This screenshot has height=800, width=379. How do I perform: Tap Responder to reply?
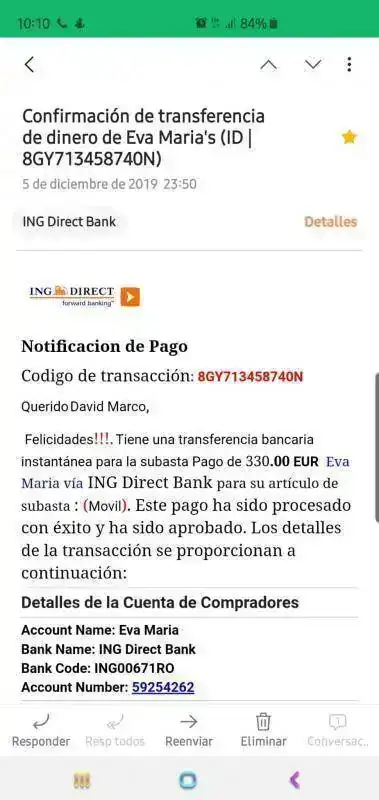pyautogui.click(x=41, y=731)
